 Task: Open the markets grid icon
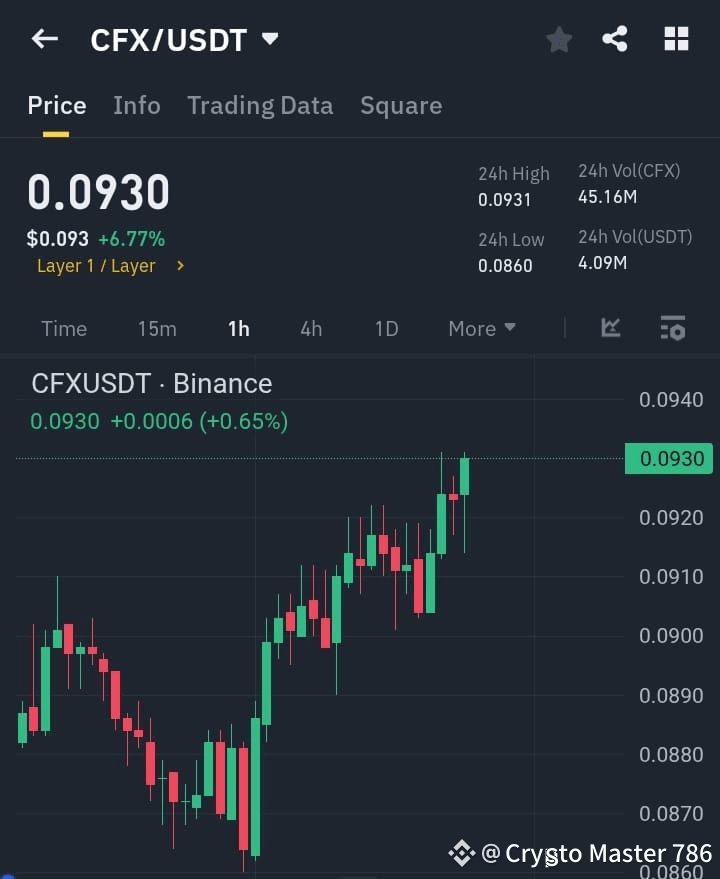tap(676, 39)
